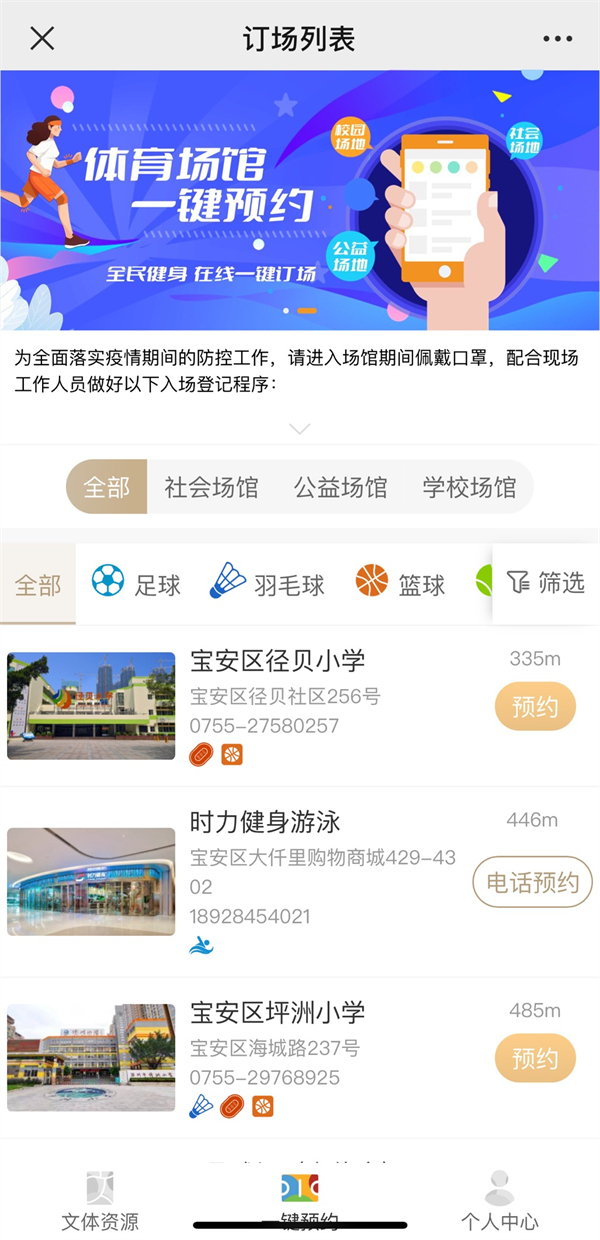Switch to the 篮球 category
This screenshot has height=1240, width=600.
[x=400, y=583]
